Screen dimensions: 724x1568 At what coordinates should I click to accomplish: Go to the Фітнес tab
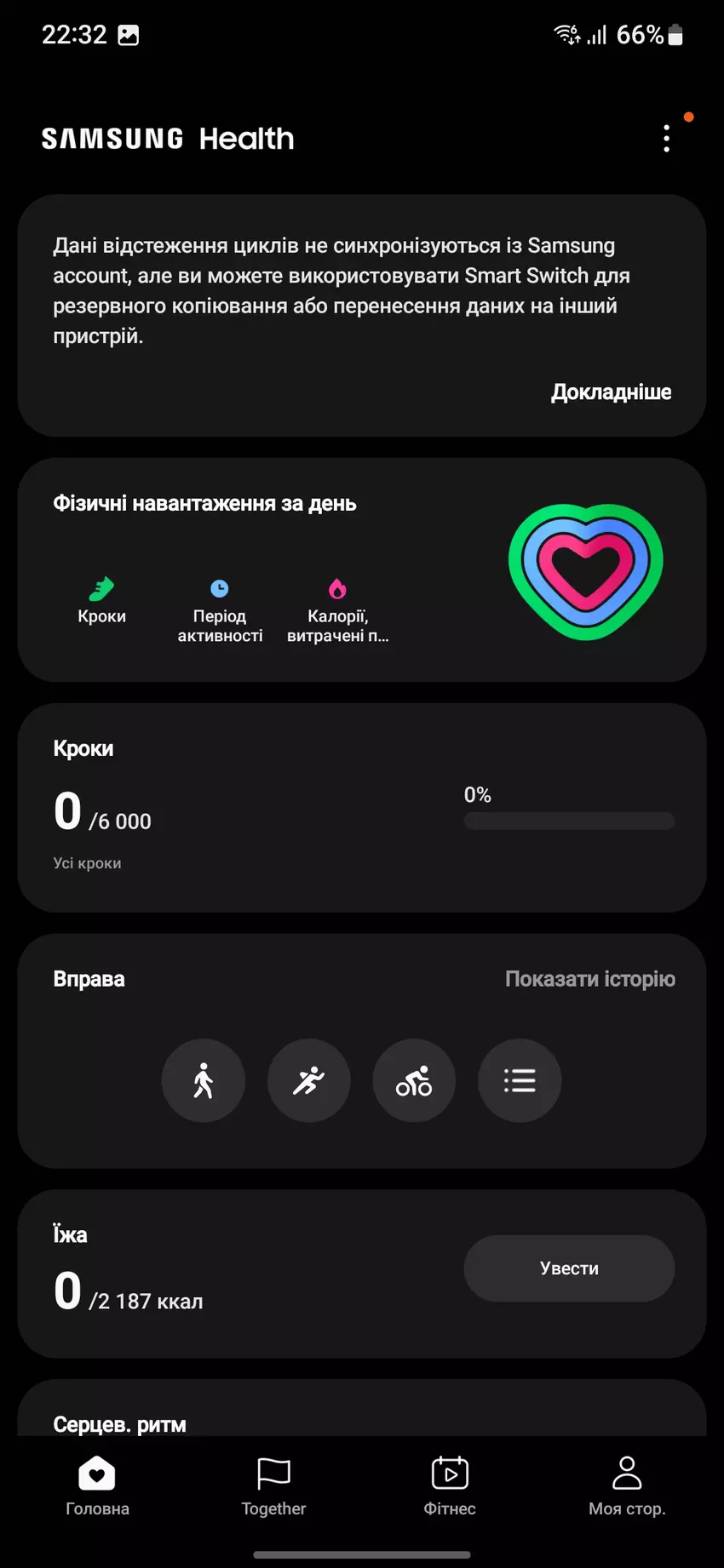pyautogui.click(x=450, y=1485)
